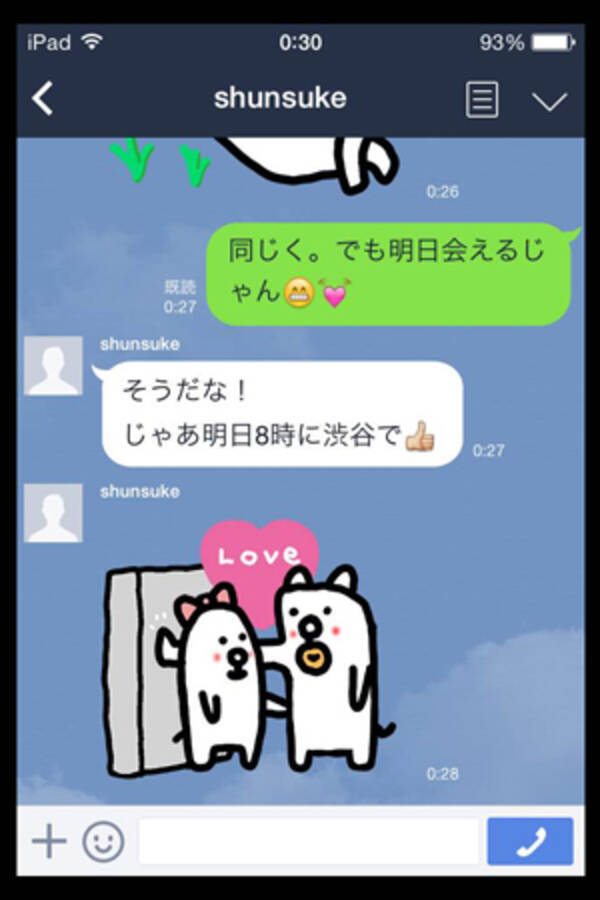
Task: Start a voice call with shunsuke
Action: [530, 841]
